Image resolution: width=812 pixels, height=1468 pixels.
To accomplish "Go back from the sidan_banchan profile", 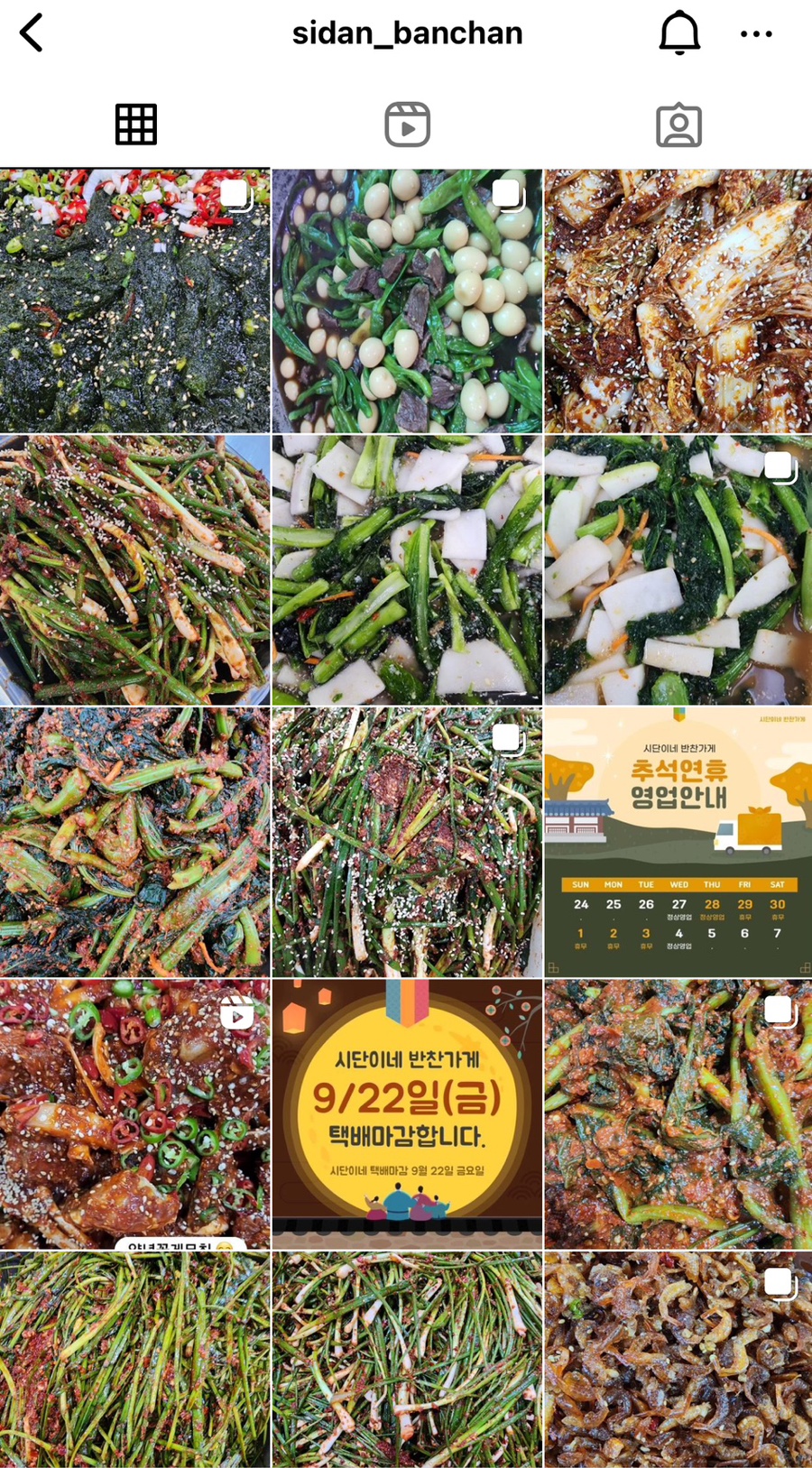I will pyautogui.click(x=32, y=33).
